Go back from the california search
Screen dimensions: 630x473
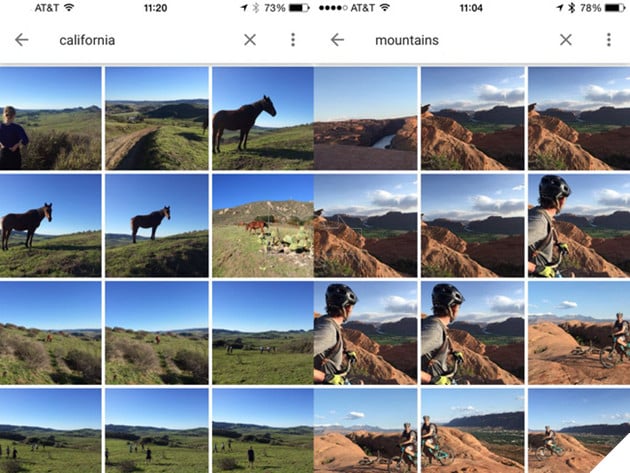(22, 40)
